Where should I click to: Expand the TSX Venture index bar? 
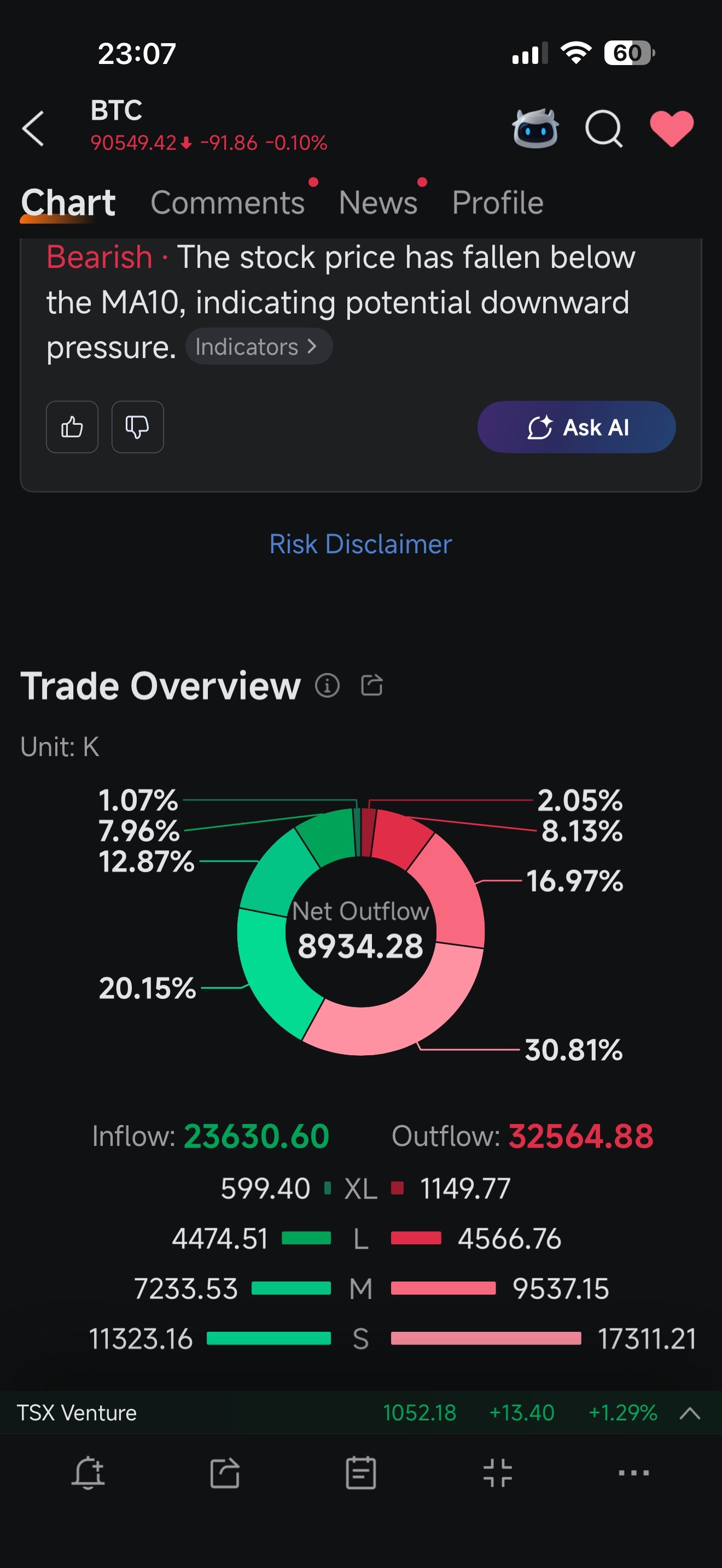tap(689, 1413)
